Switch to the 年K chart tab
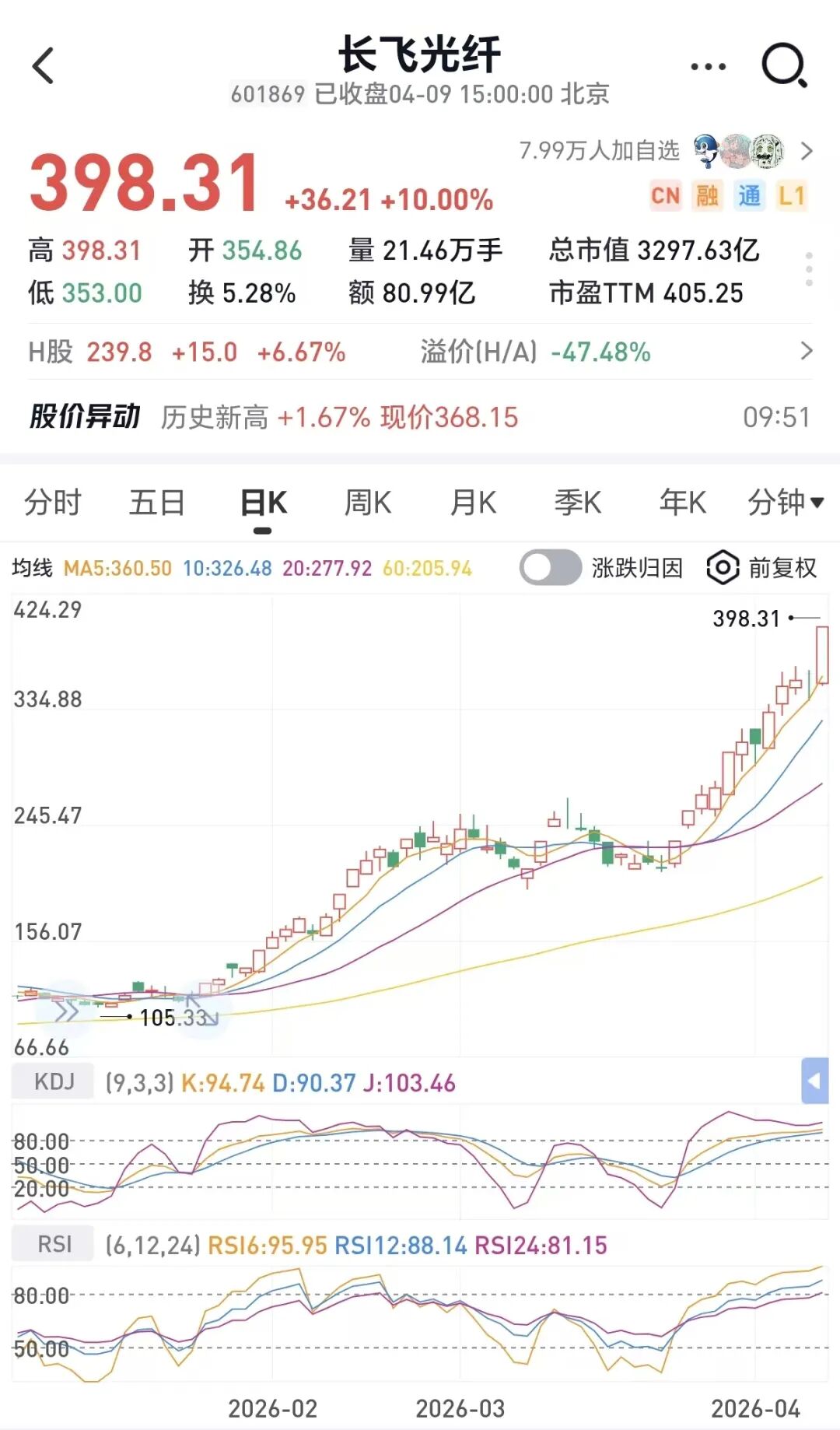This screenshot has width=840, height=1430. [x=682, y=503]
